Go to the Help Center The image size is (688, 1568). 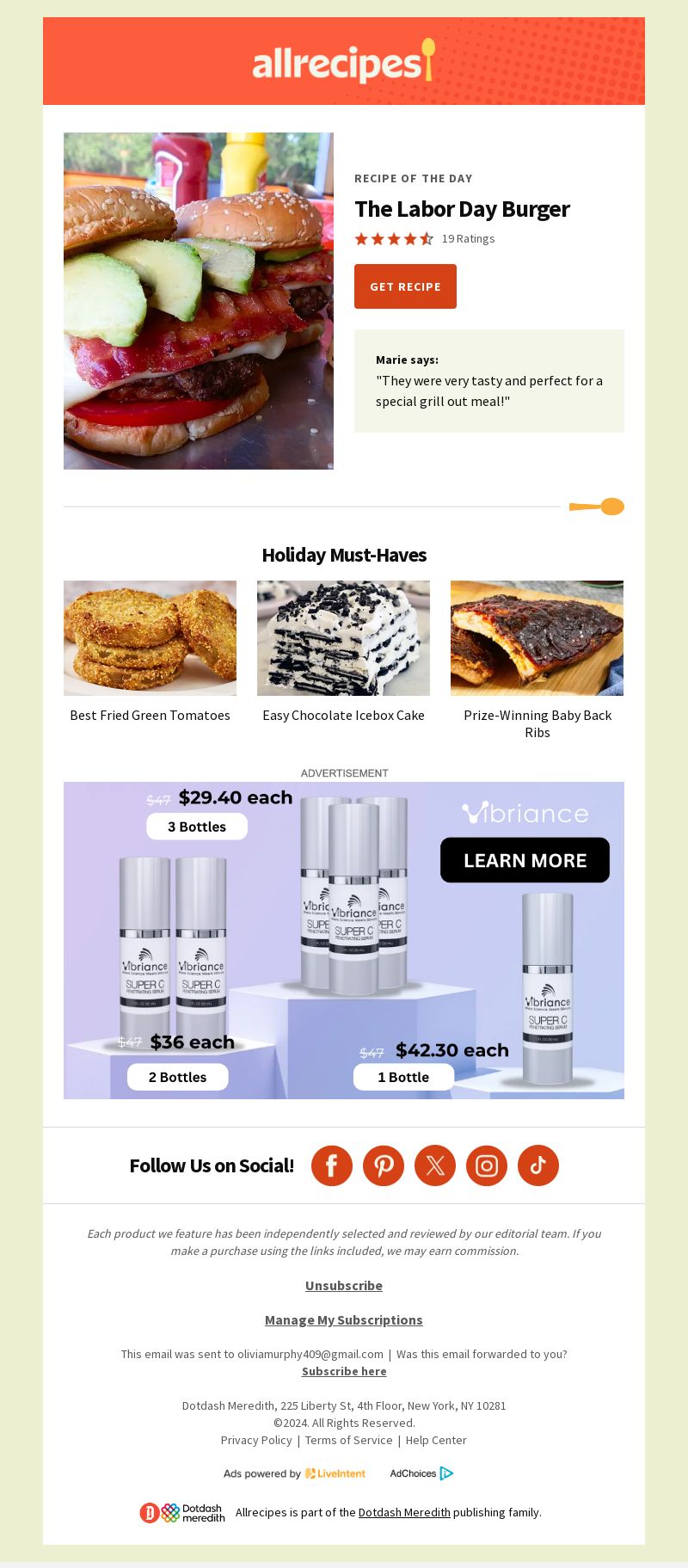tap(436, 1440)
